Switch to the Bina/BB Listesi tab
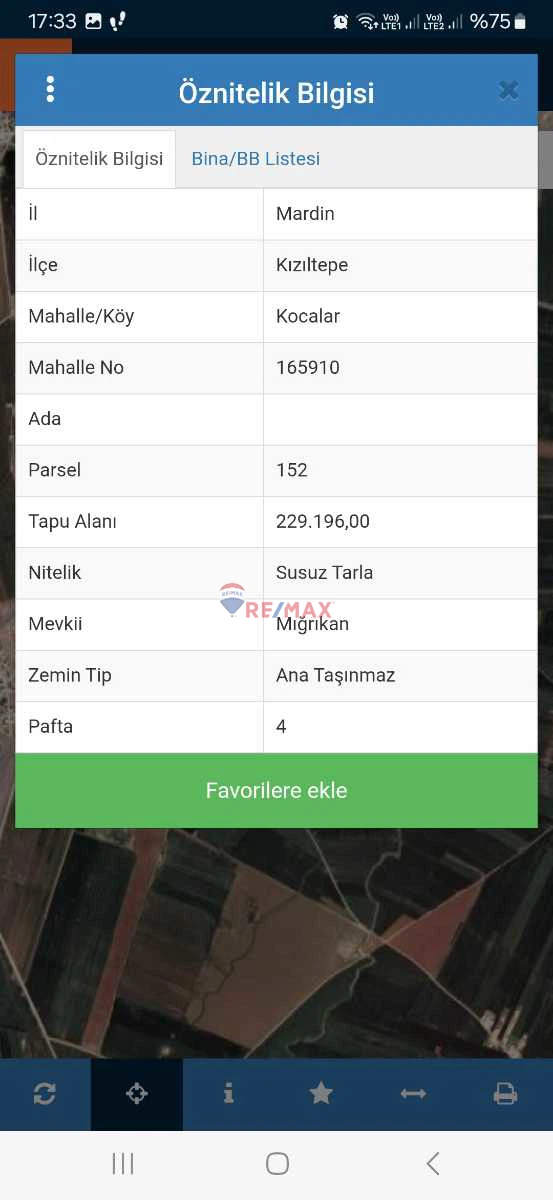 (x=256, y=159)
